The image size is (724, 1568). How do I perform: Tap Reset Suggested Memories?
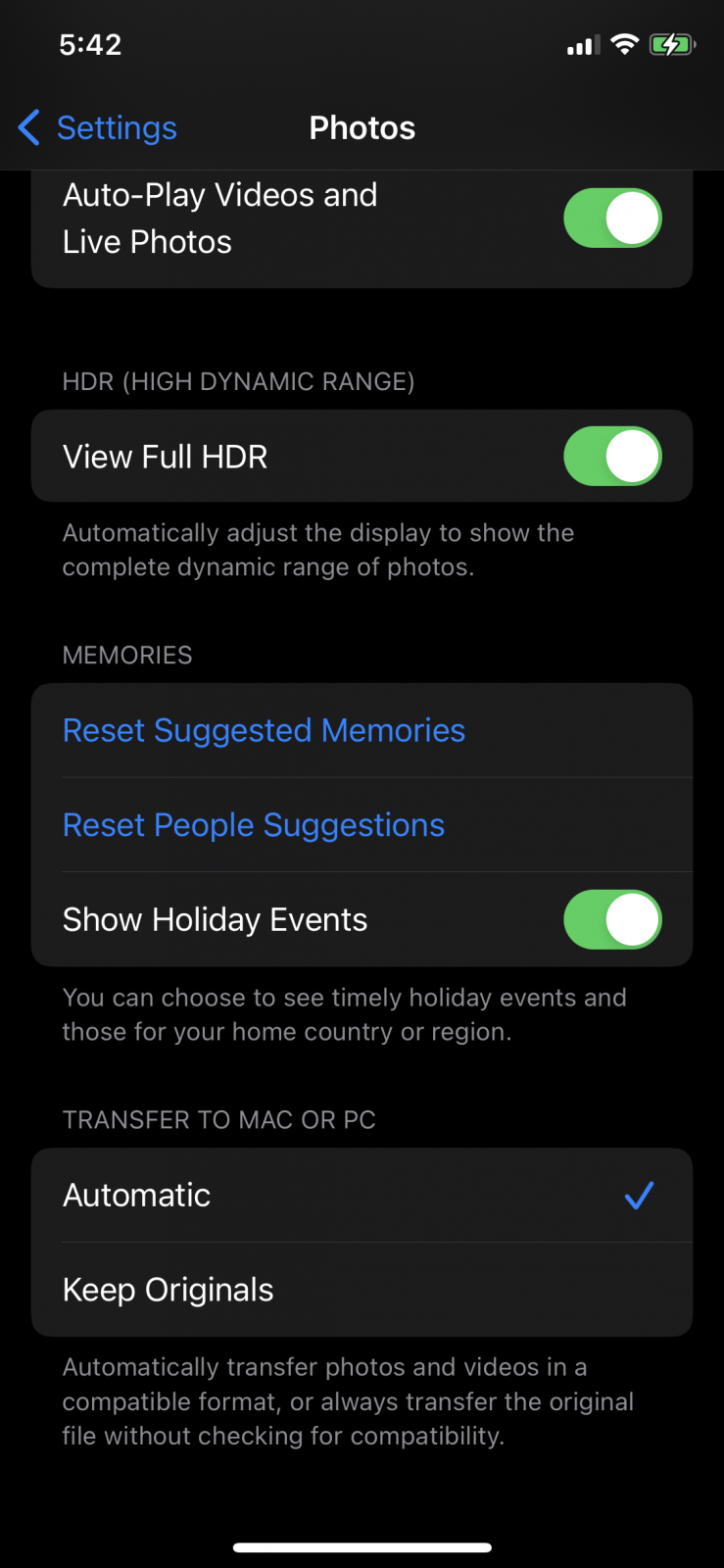264,730
